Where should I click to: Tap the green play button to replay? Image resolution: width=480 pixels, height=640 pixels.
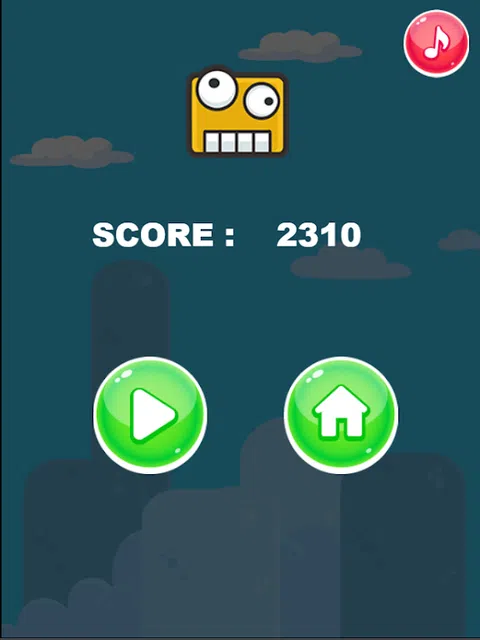click(x=150, y=415)
